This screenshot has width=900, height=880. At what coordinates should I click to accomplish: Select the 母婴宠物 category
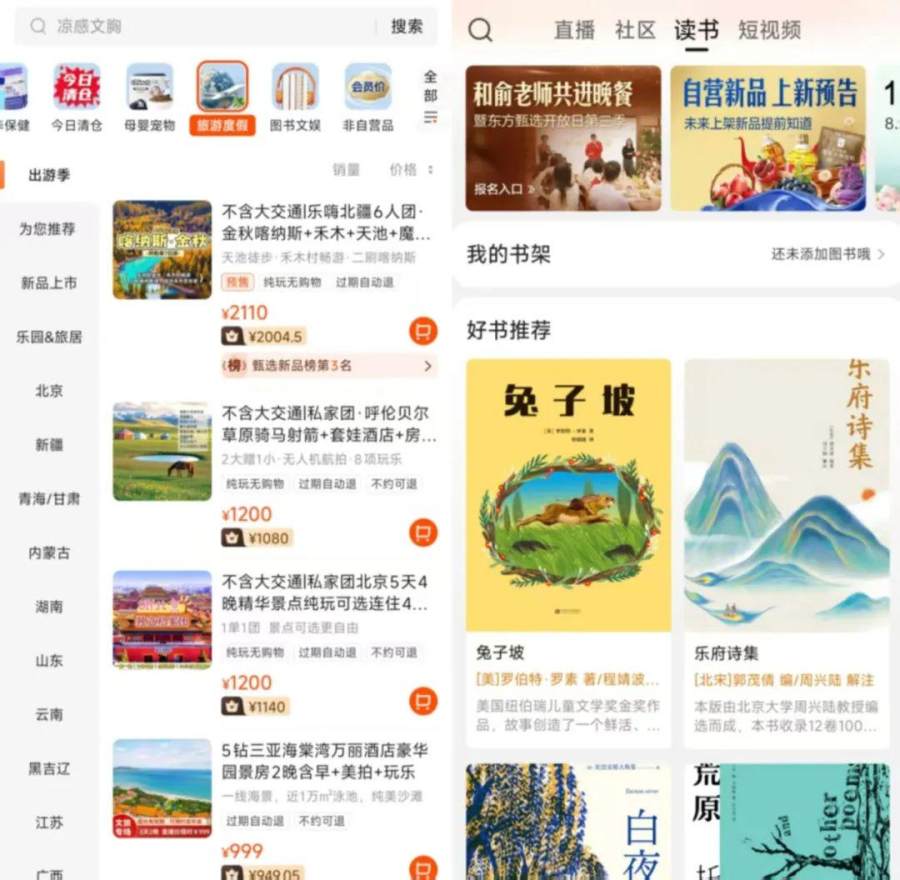tap(149, 97)
